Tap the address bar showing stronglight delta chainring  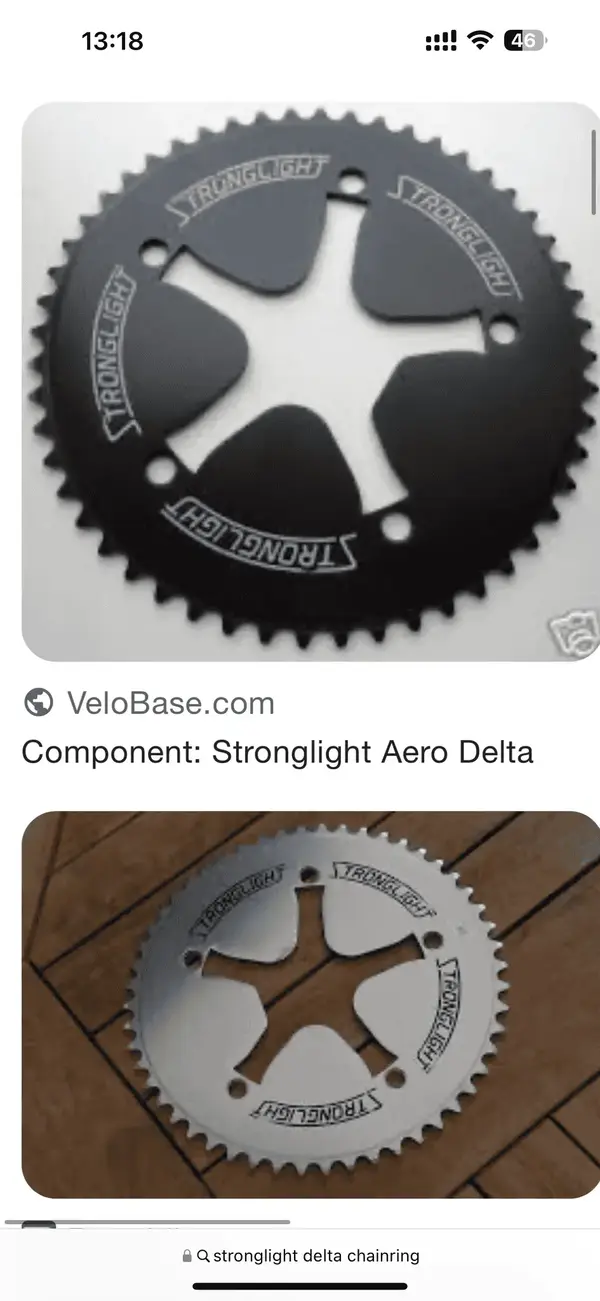(301, 1256)
